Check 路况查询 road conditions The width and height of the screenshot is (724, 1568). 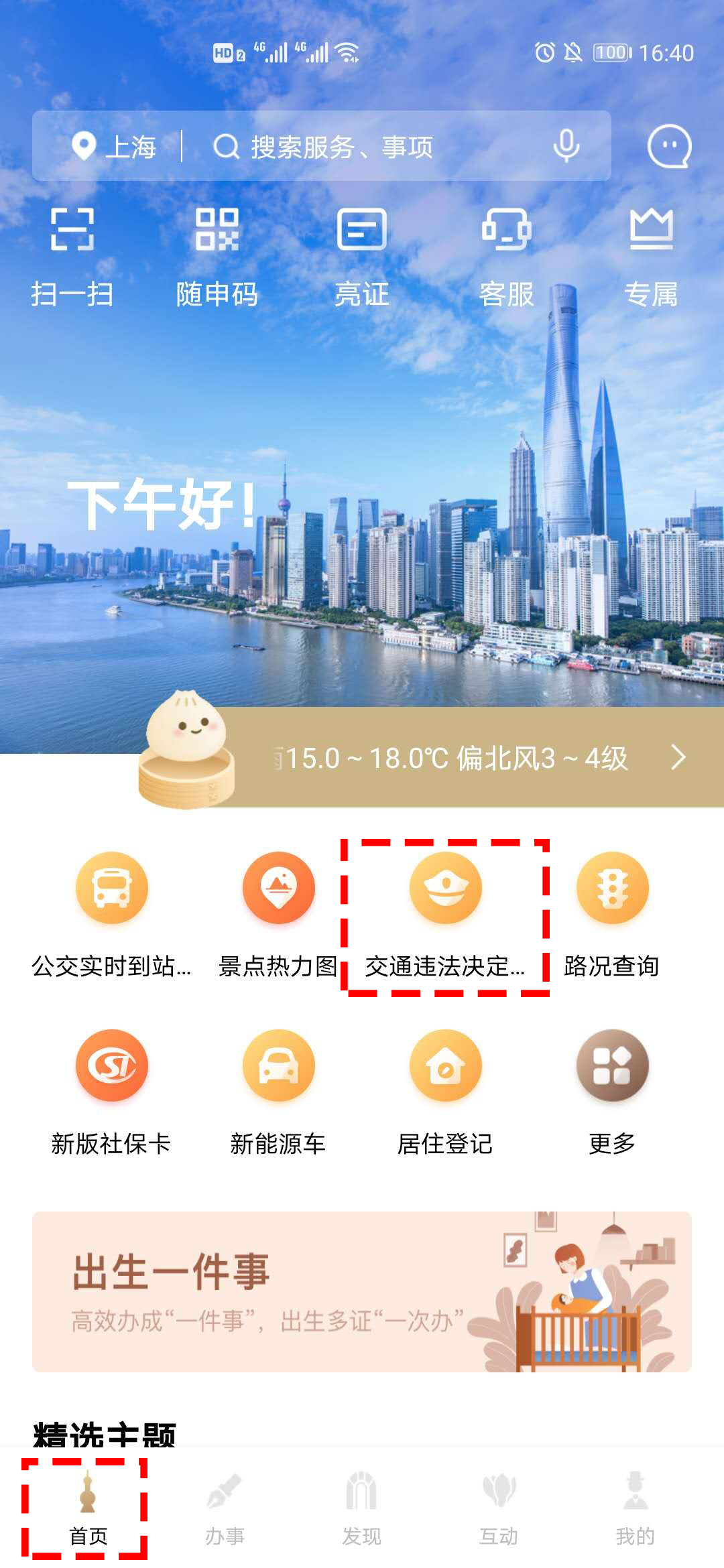pos(612,911)
